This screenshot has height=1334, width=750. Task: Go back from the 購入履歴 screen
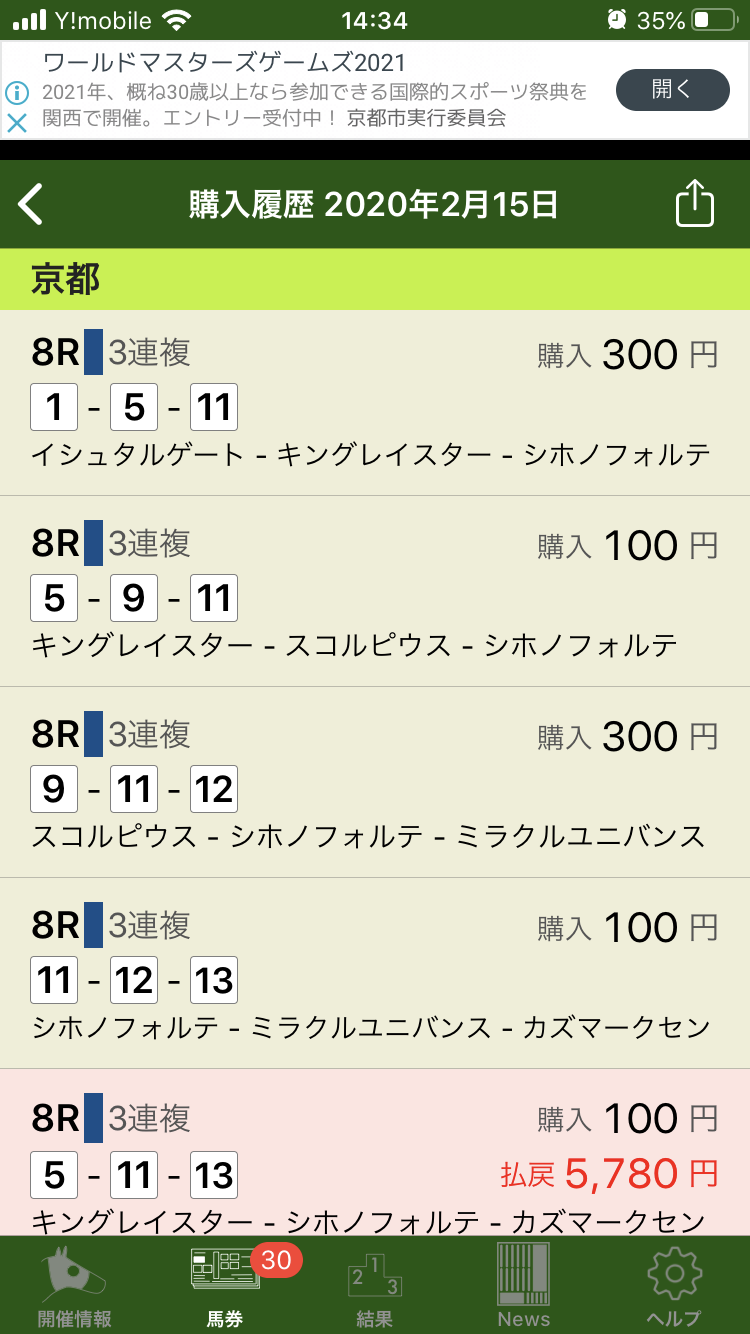[32, 205]
